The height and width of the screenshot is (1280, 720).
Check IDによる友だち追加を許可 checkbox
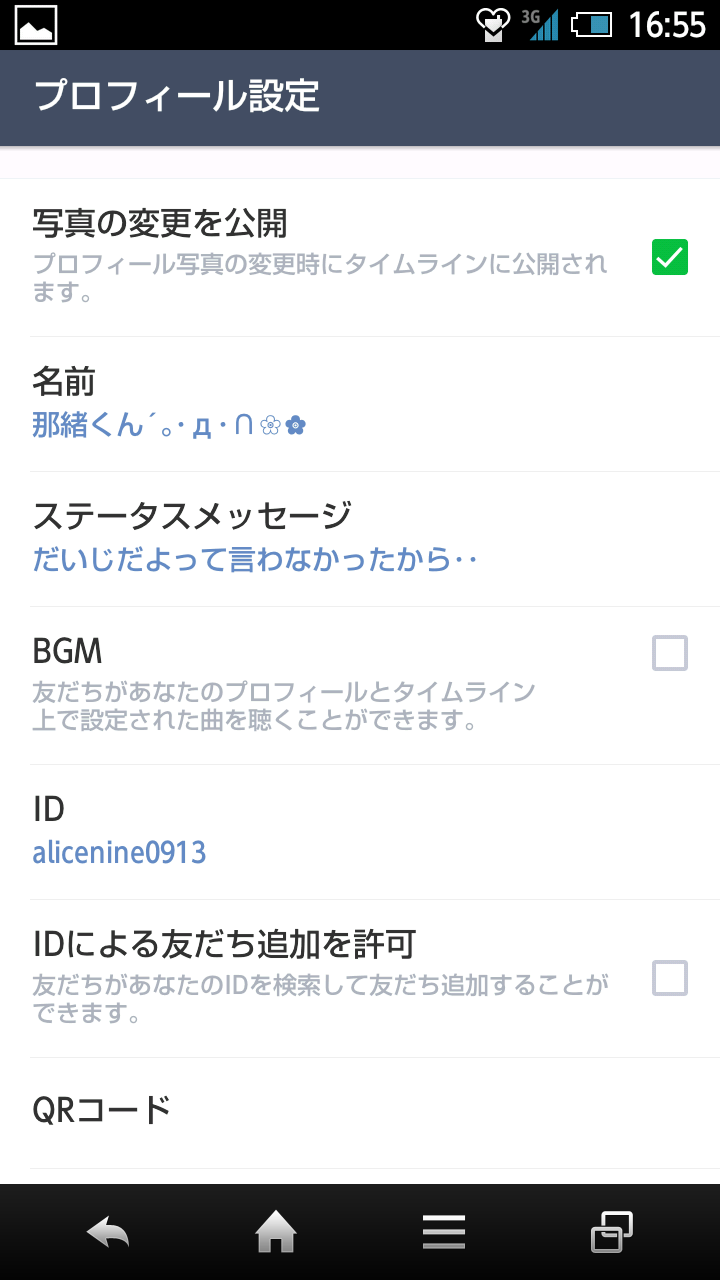pos(670,977)
